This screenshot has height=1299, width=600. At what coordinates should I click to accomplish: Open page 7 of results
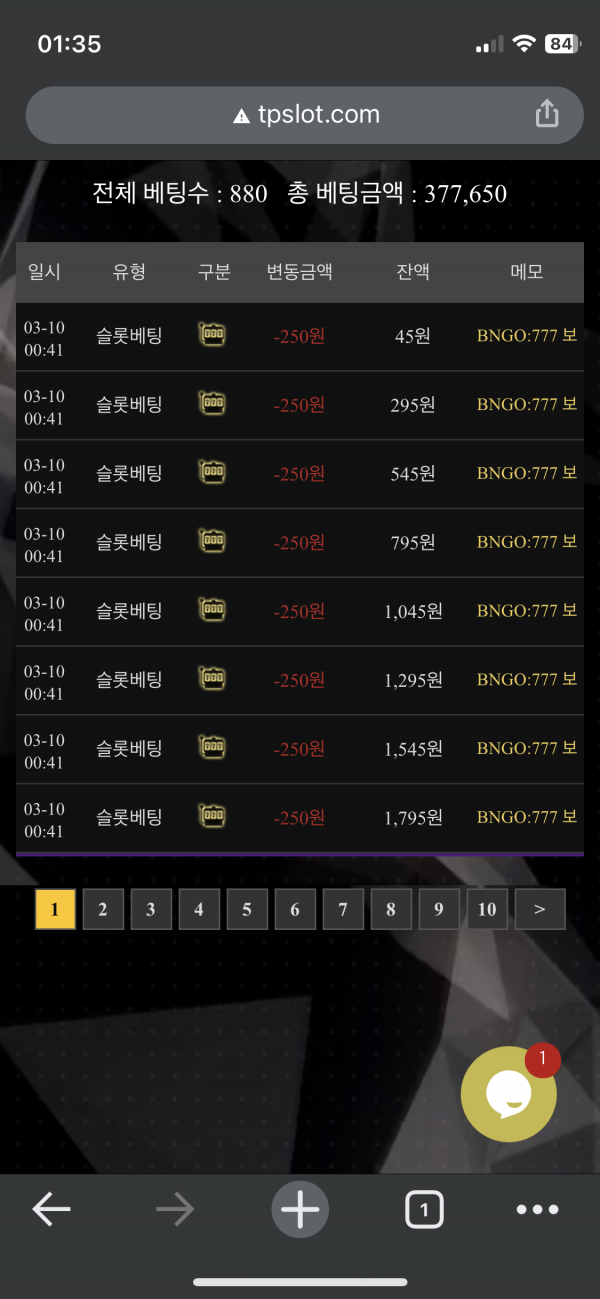[343, 910]
